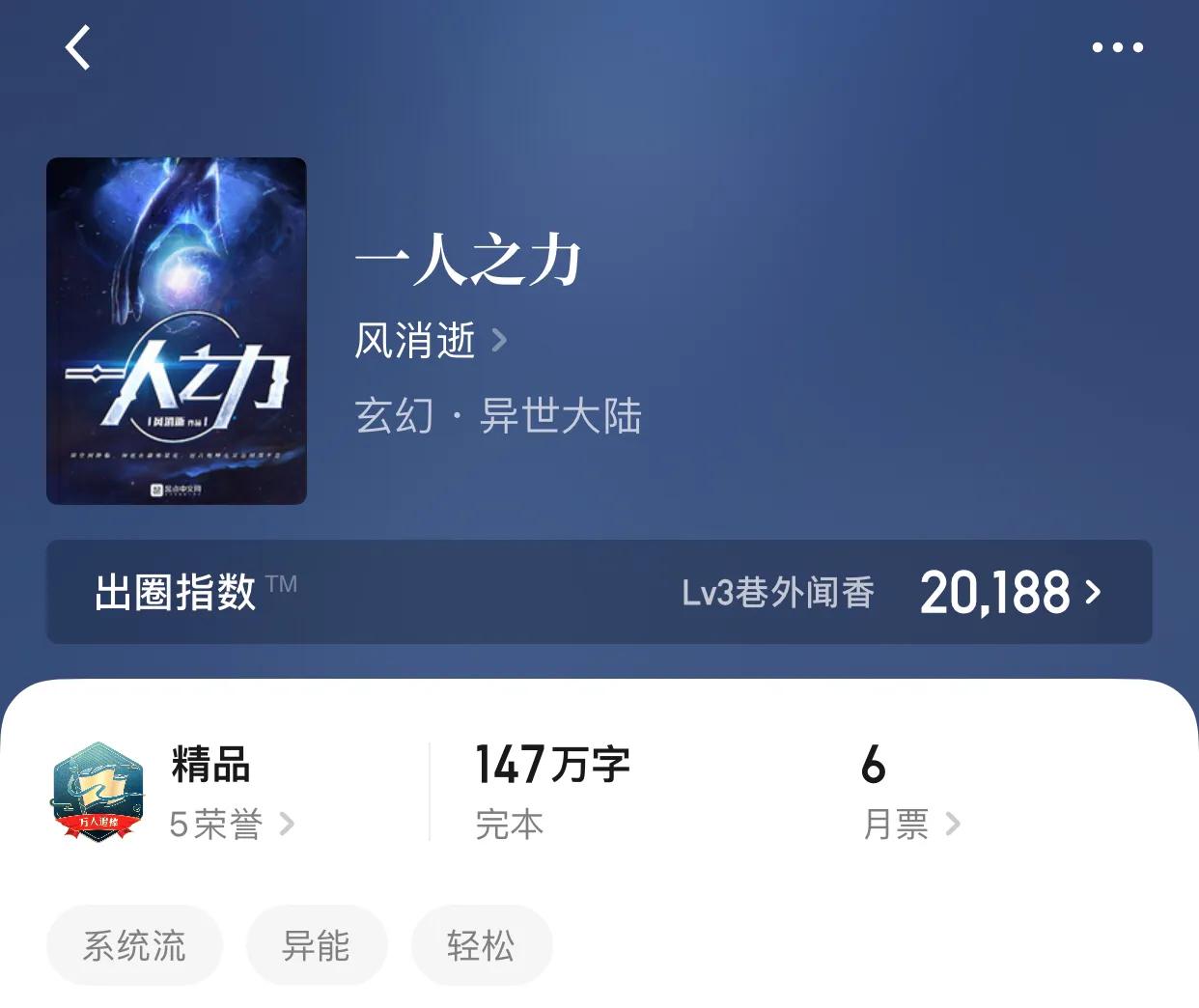Go back using the top-left arrow

pos(78,47)
